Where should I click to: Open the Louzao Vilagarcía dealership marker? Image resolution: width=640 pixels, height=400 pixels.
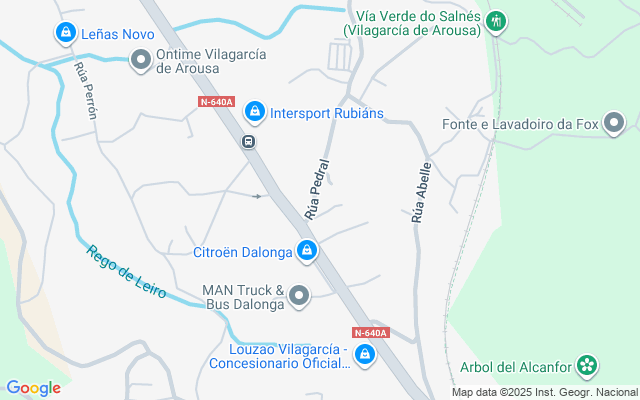[365, 354]
